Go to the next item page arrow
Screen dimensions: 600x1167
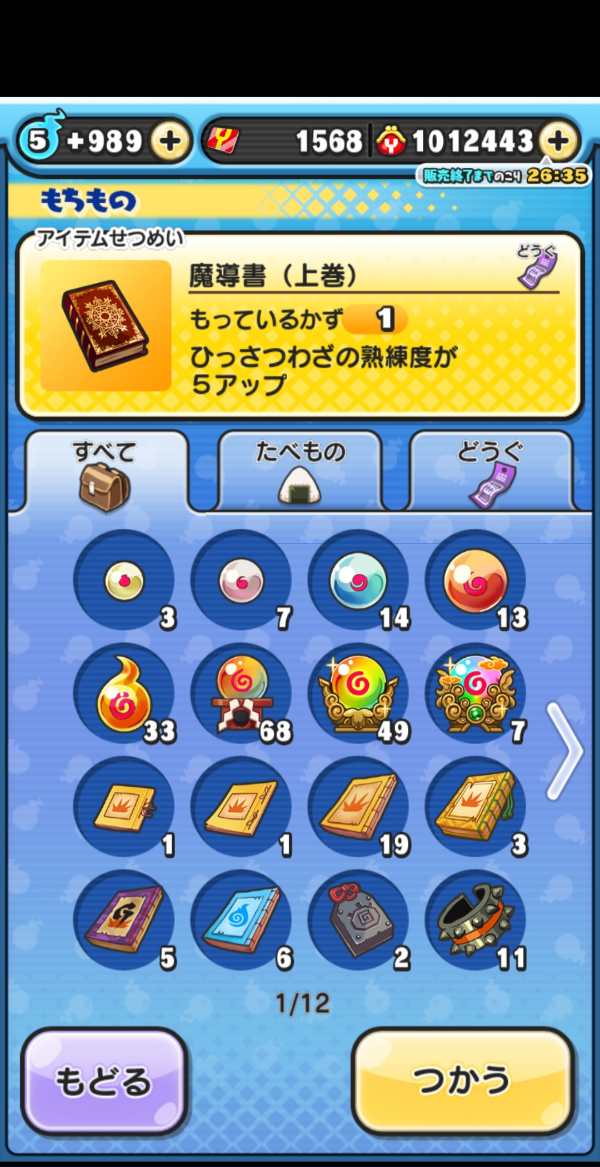pos(566,751)
